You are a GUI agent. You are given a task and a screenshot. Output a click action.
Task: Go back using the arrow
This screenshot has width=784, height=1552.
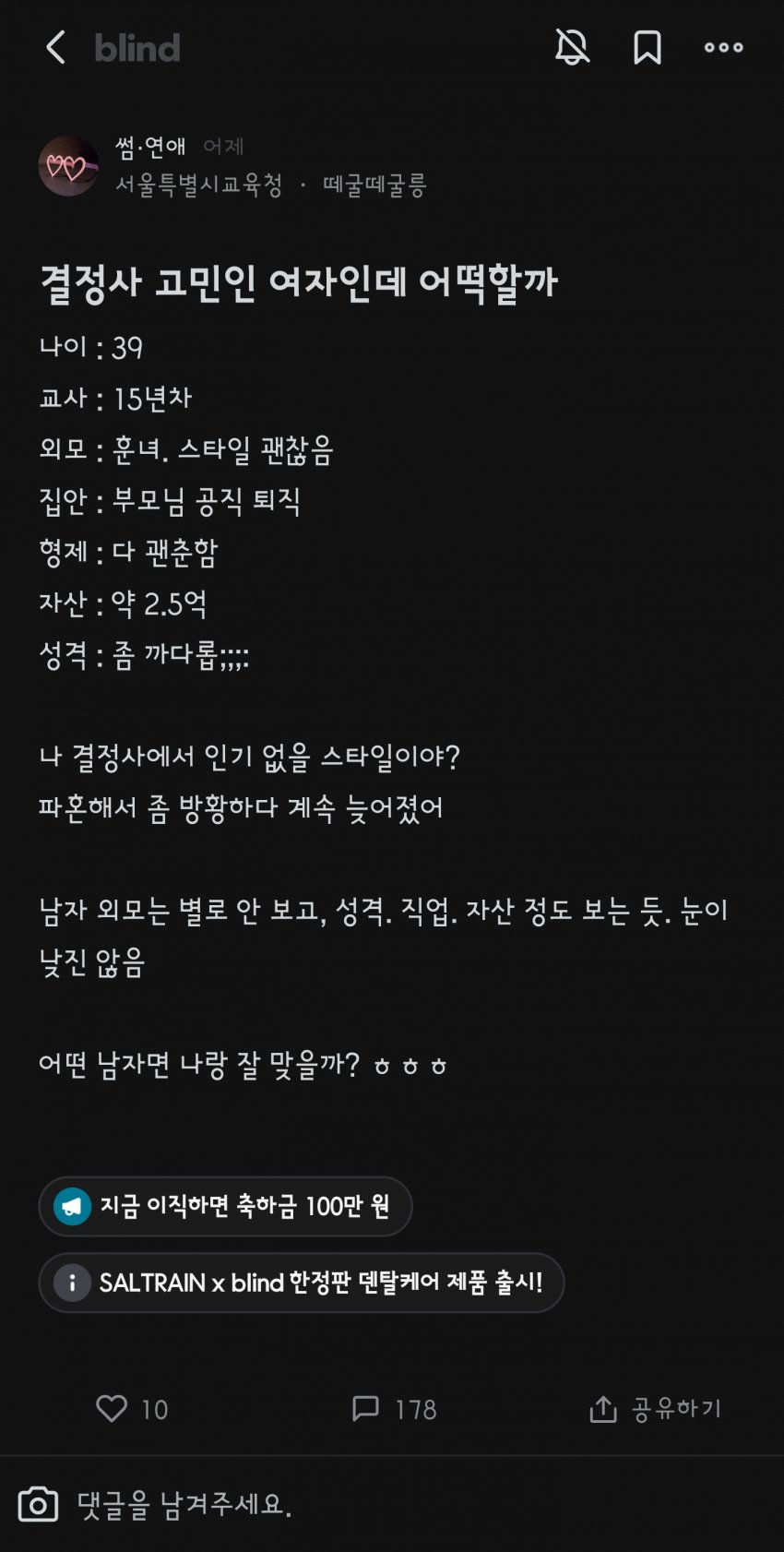(55, 47)
